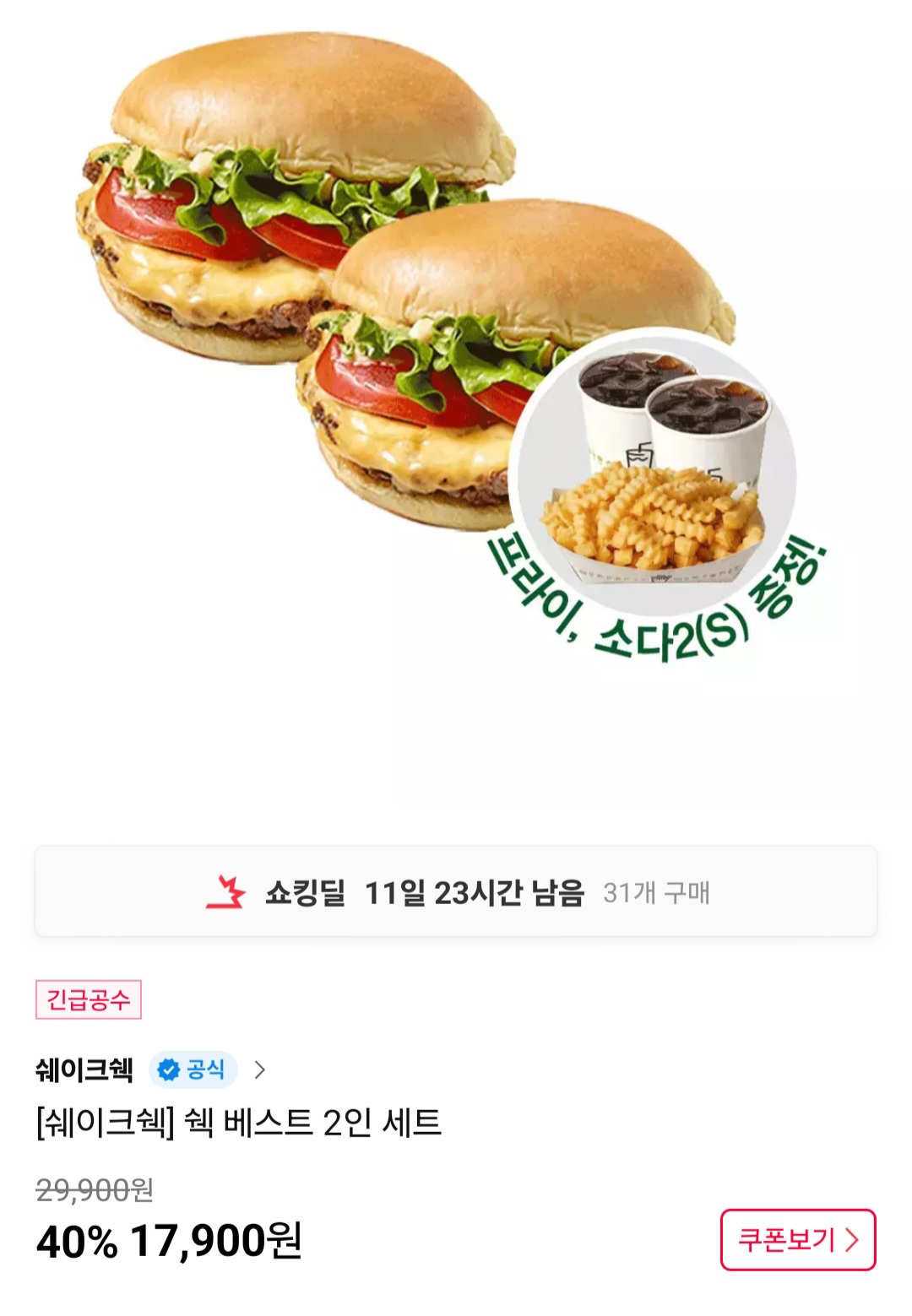Image resolution: width=912 pixels, height=1316 pixels.
Task: Tap the 쿠폰보기 coupon button
Action: pos(797,1239)
